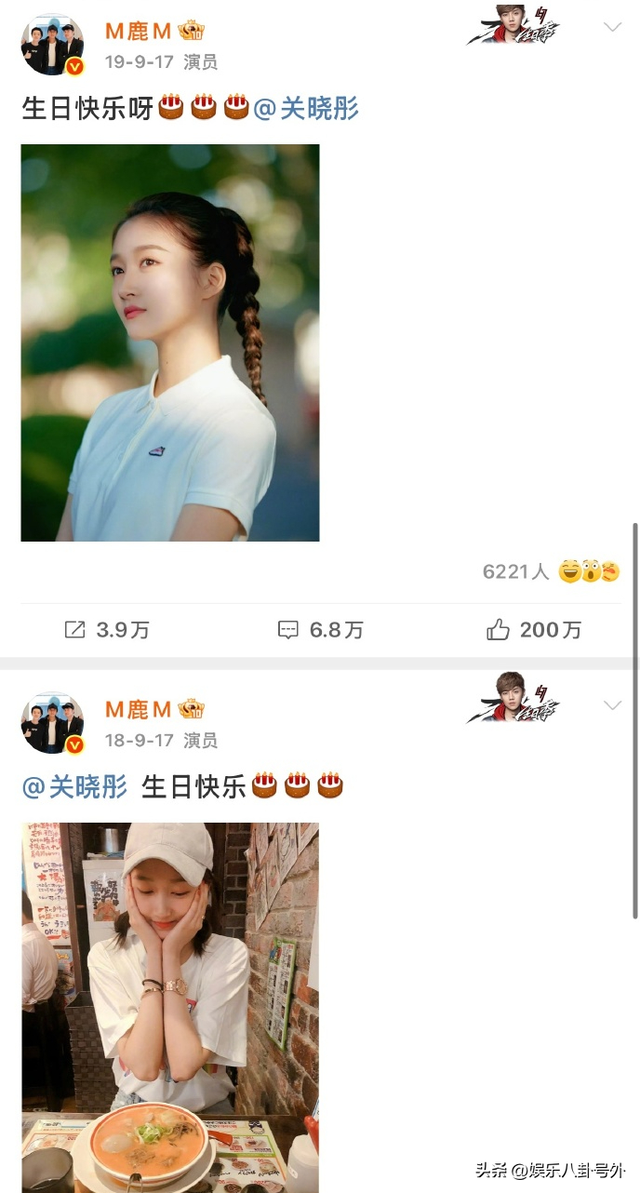Image resolution: width=640 pixels, height=1193 pixels.
Task: Open the @关晓彤 mention in the 18-9-17 post
Action: 75,786
